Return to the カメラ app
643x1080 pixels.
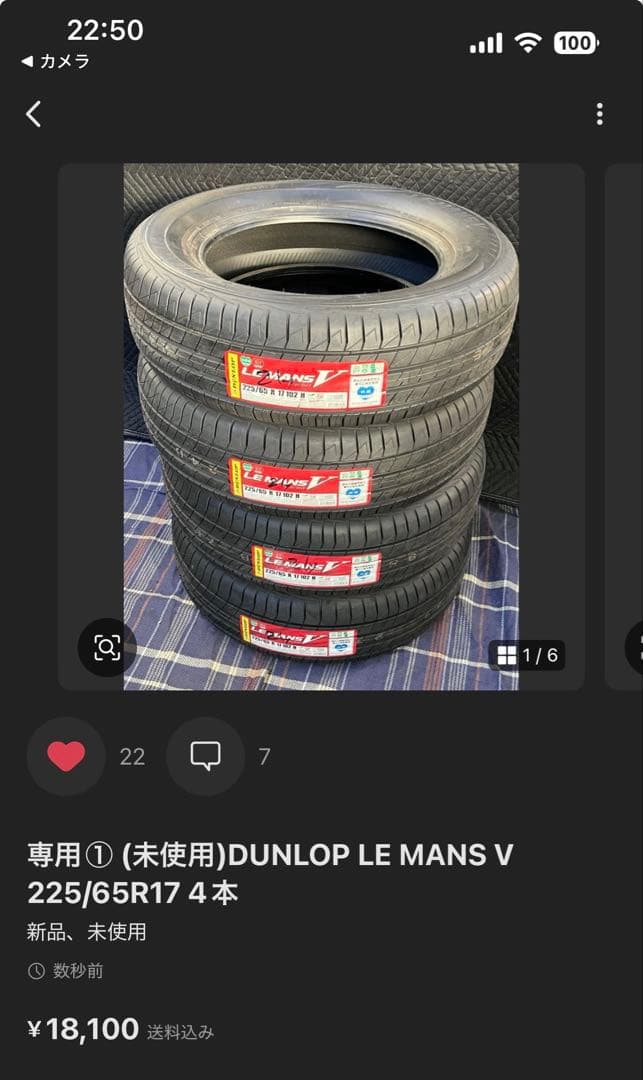(55, 61)
